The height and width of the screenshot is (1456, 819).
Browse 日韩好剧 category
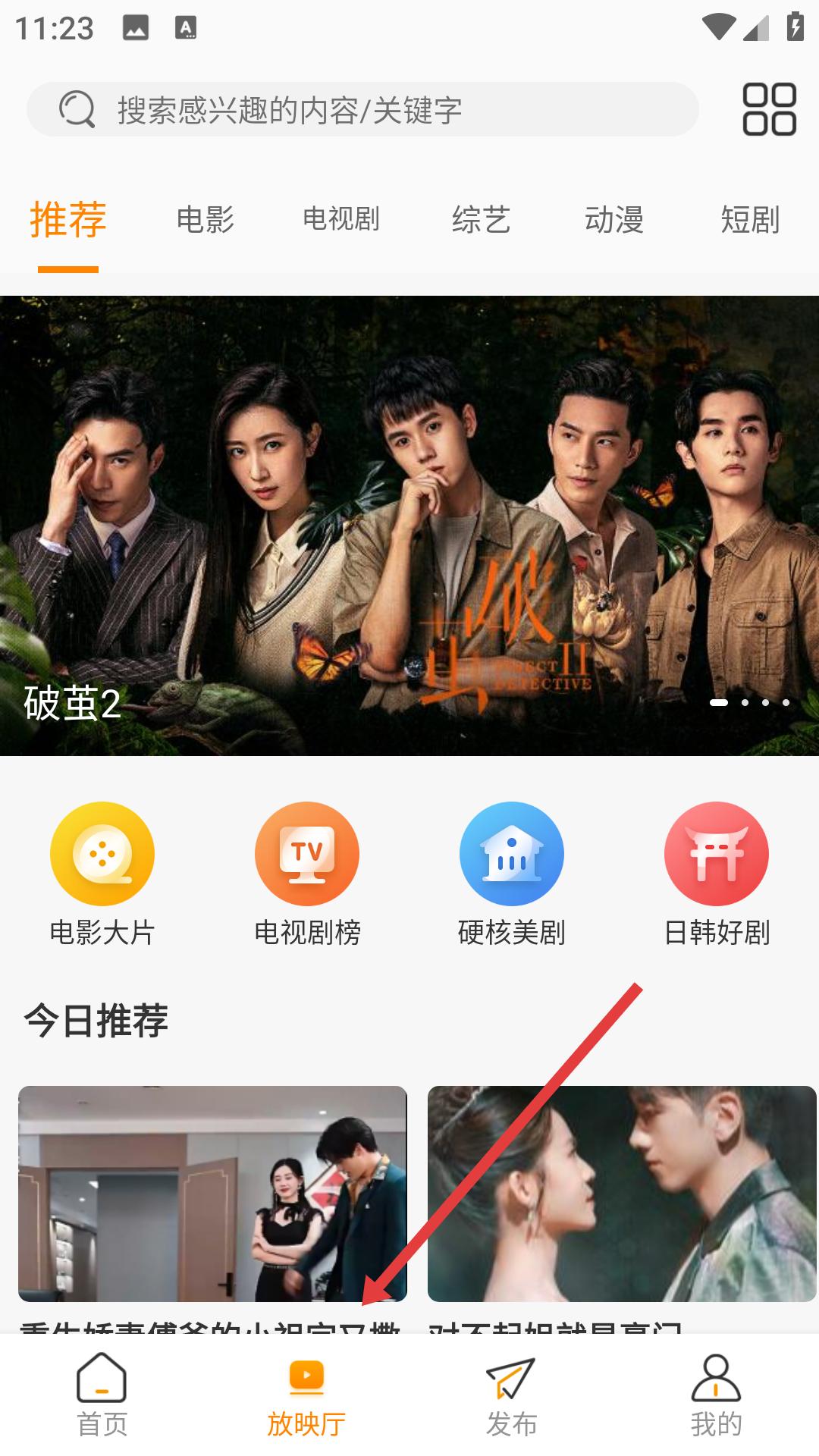pos(717,874)
